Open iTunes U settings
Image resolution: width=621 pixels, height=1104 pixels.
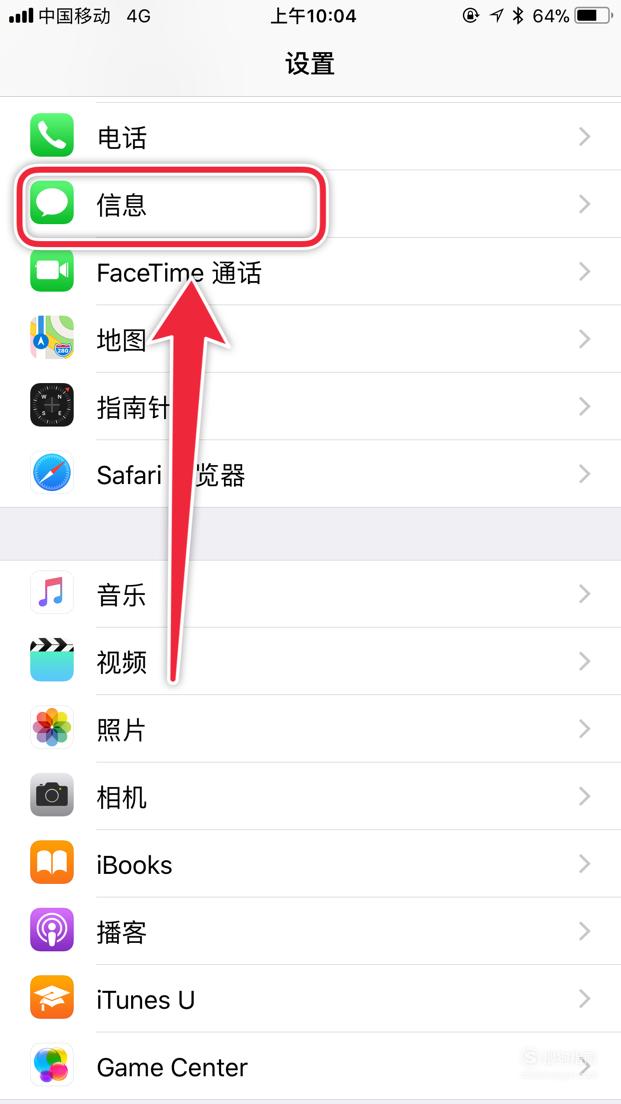pyautogui.click(x=310, y=999)
